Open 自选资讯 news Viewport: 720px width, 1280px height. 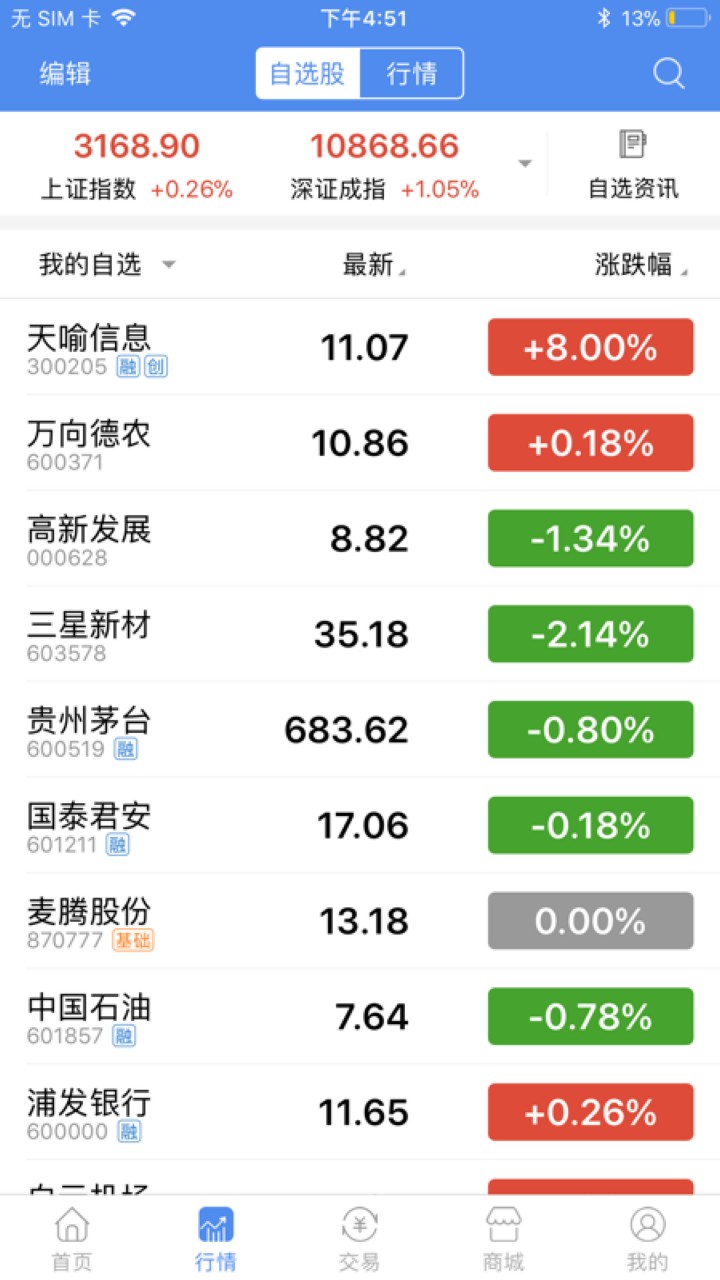tap(632, 163)
